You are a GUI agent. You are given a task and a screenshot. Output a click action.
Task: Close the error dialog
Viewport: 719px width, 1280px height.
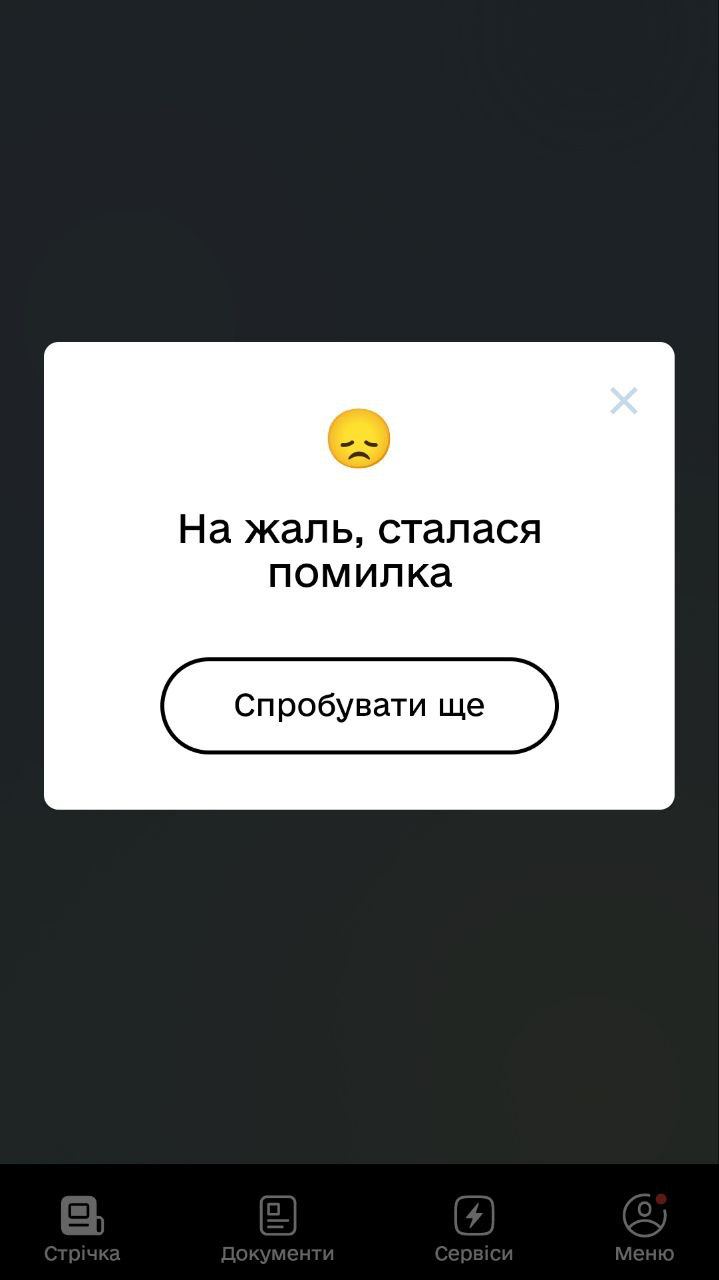coord(624,401)
